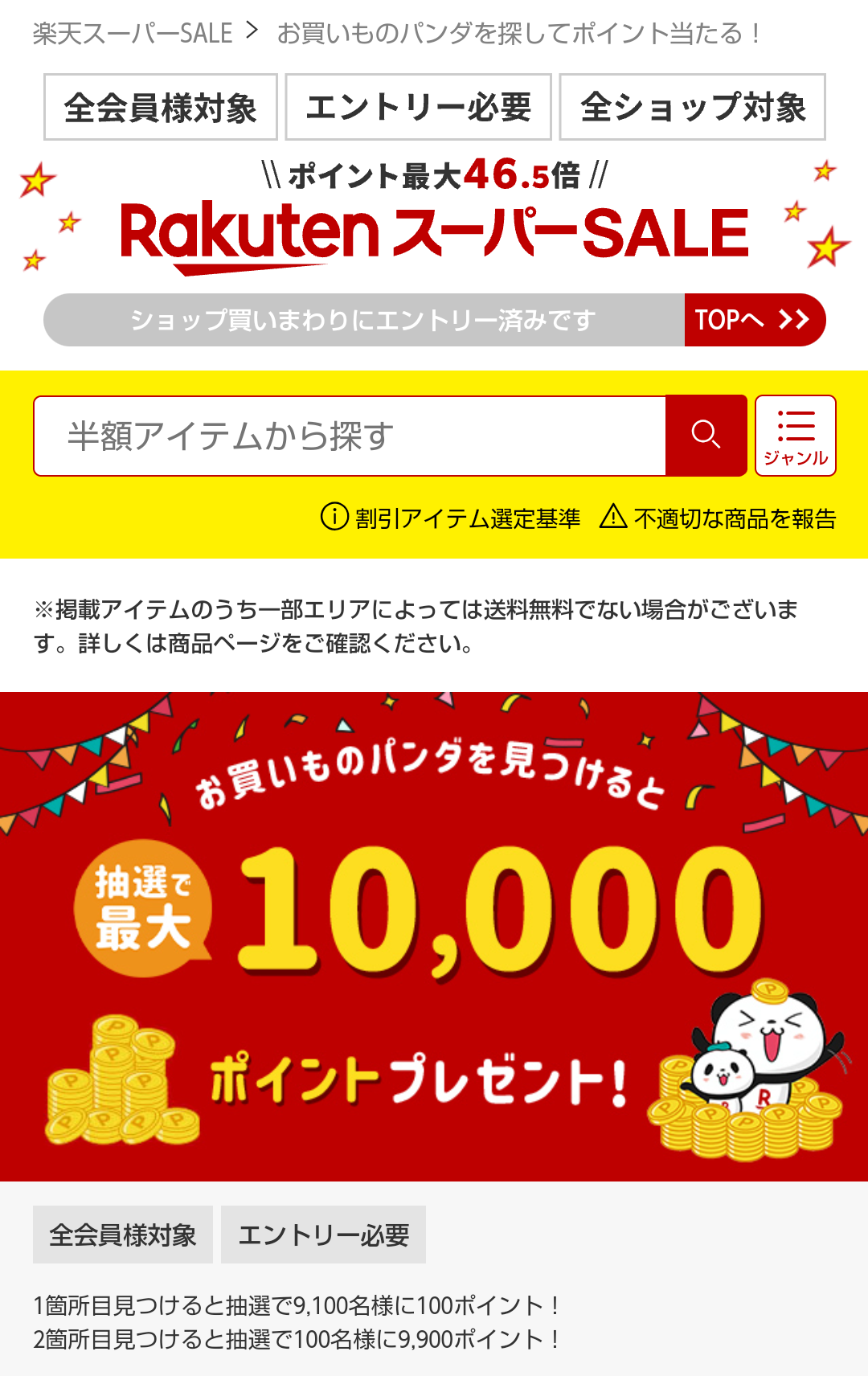Open the Rakuten スーパーSALE banner
The width and height of the screenshot is (868, 1376).
pos(434,233)
